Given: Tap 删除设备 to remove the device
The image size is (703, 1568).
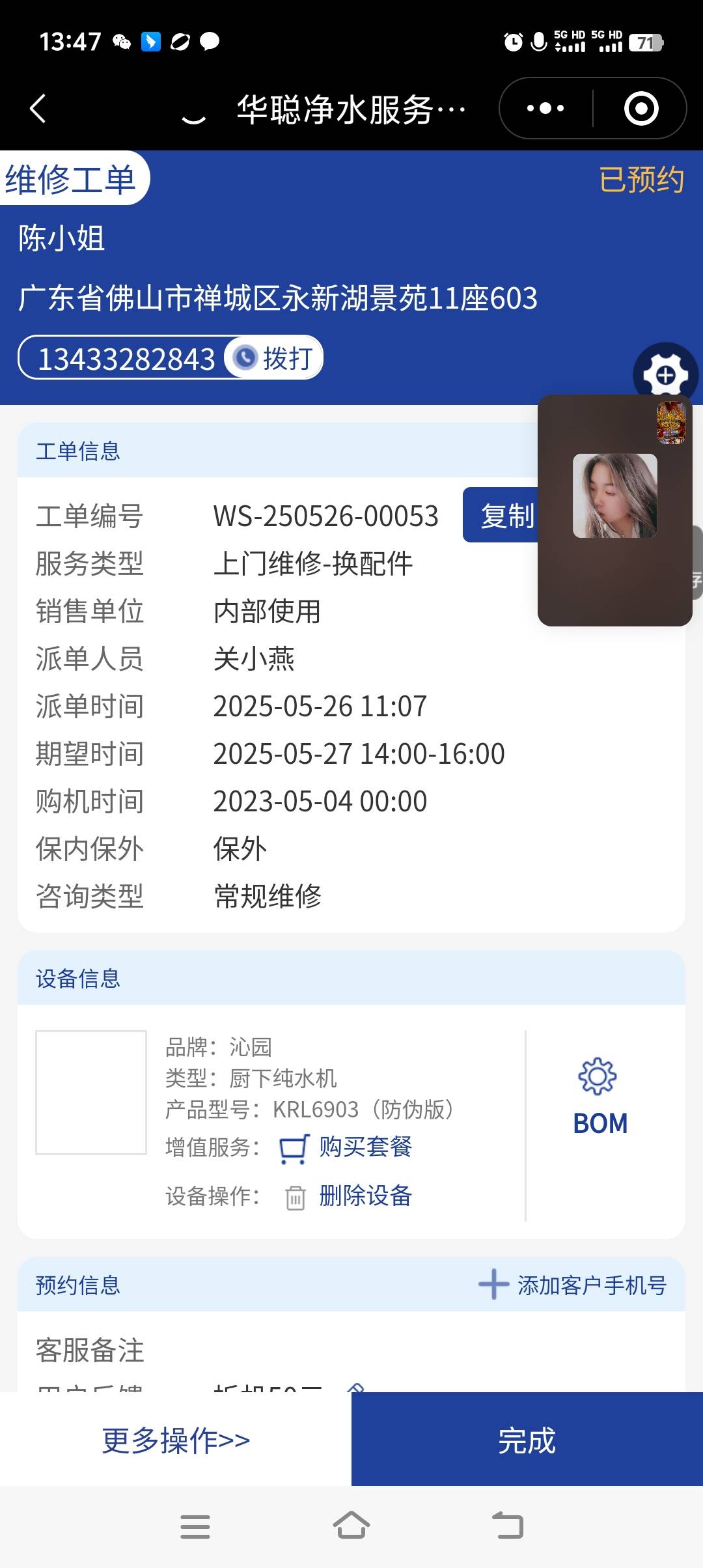Looking at the screenshot, I should pyautogui.click(x=365, y=1196).
